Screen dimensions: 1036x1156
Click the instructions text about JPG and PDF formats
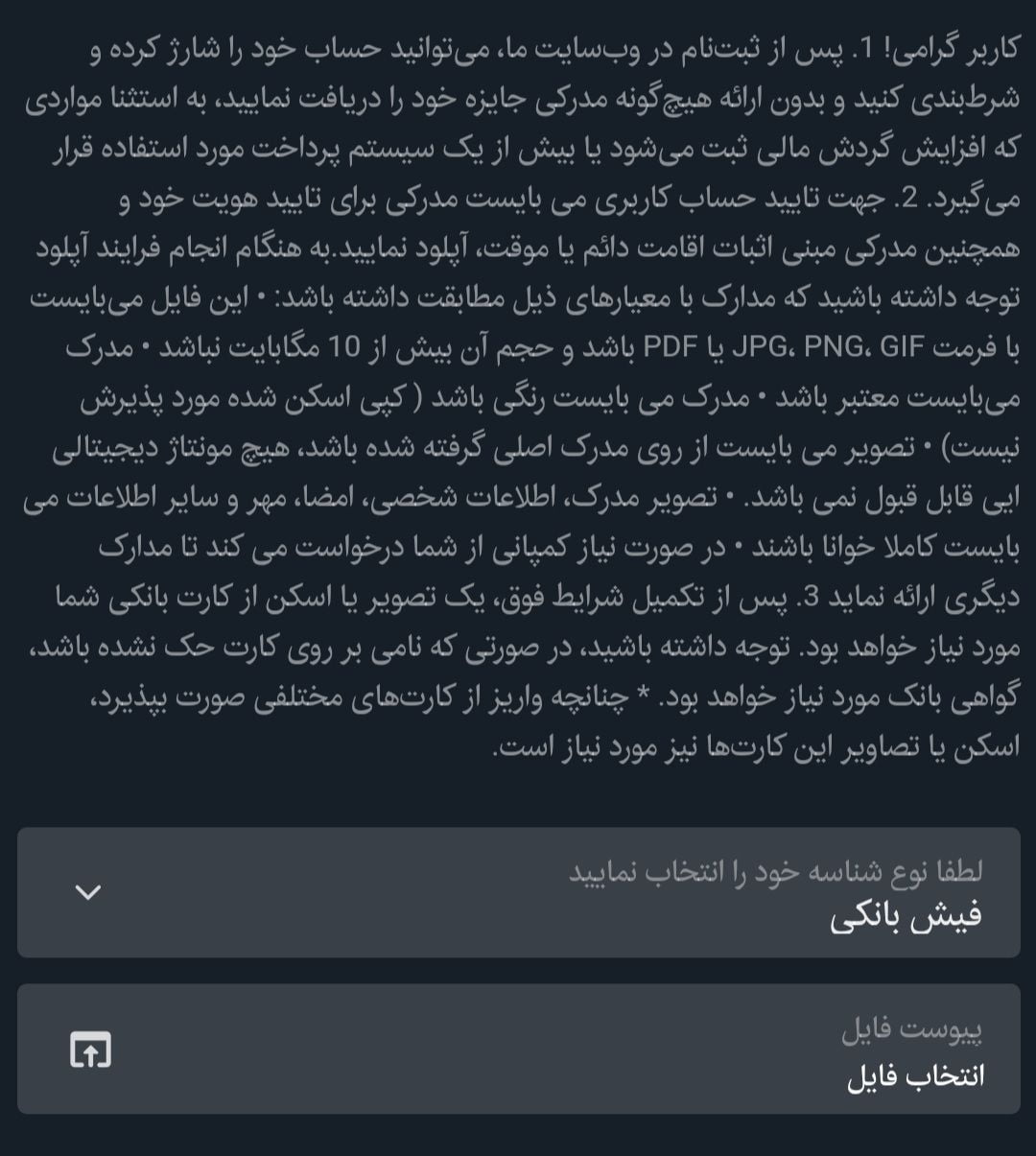coord(518,347)
